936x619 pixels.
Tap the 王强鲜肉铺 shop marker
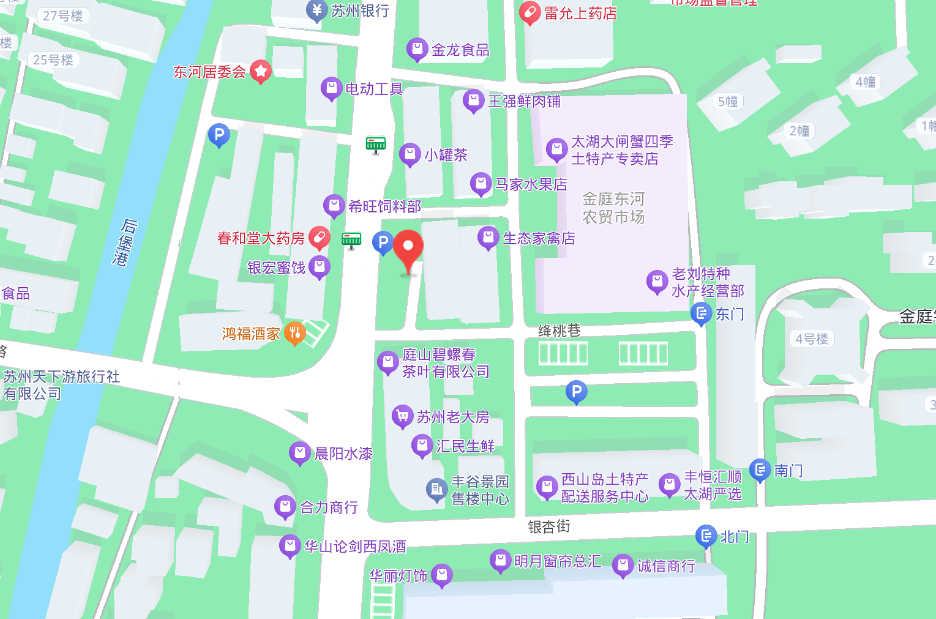point(473,101)
